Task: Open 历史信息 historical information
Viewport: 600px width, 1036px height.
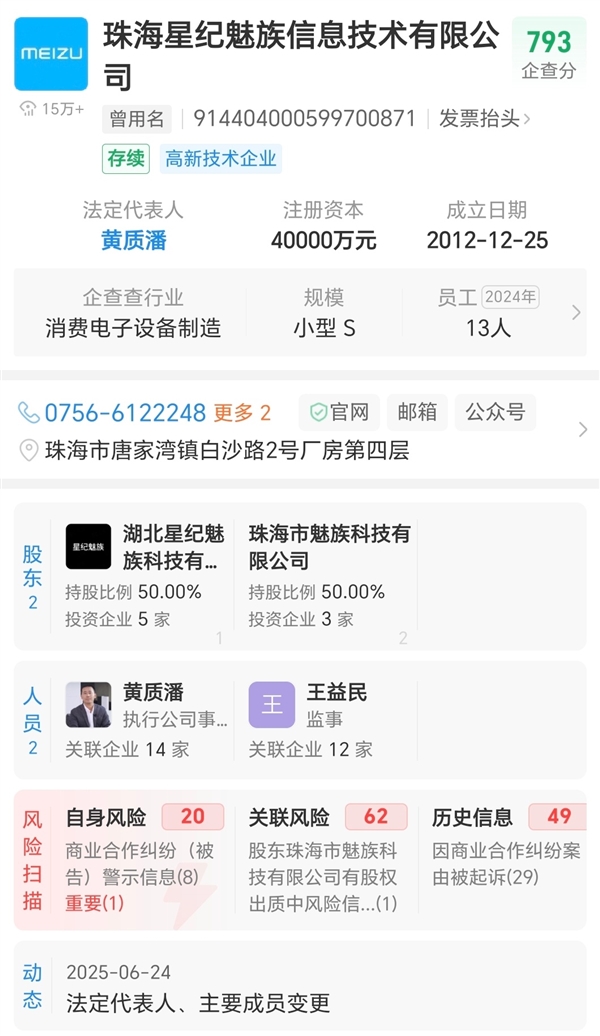Action: (505, 859)
